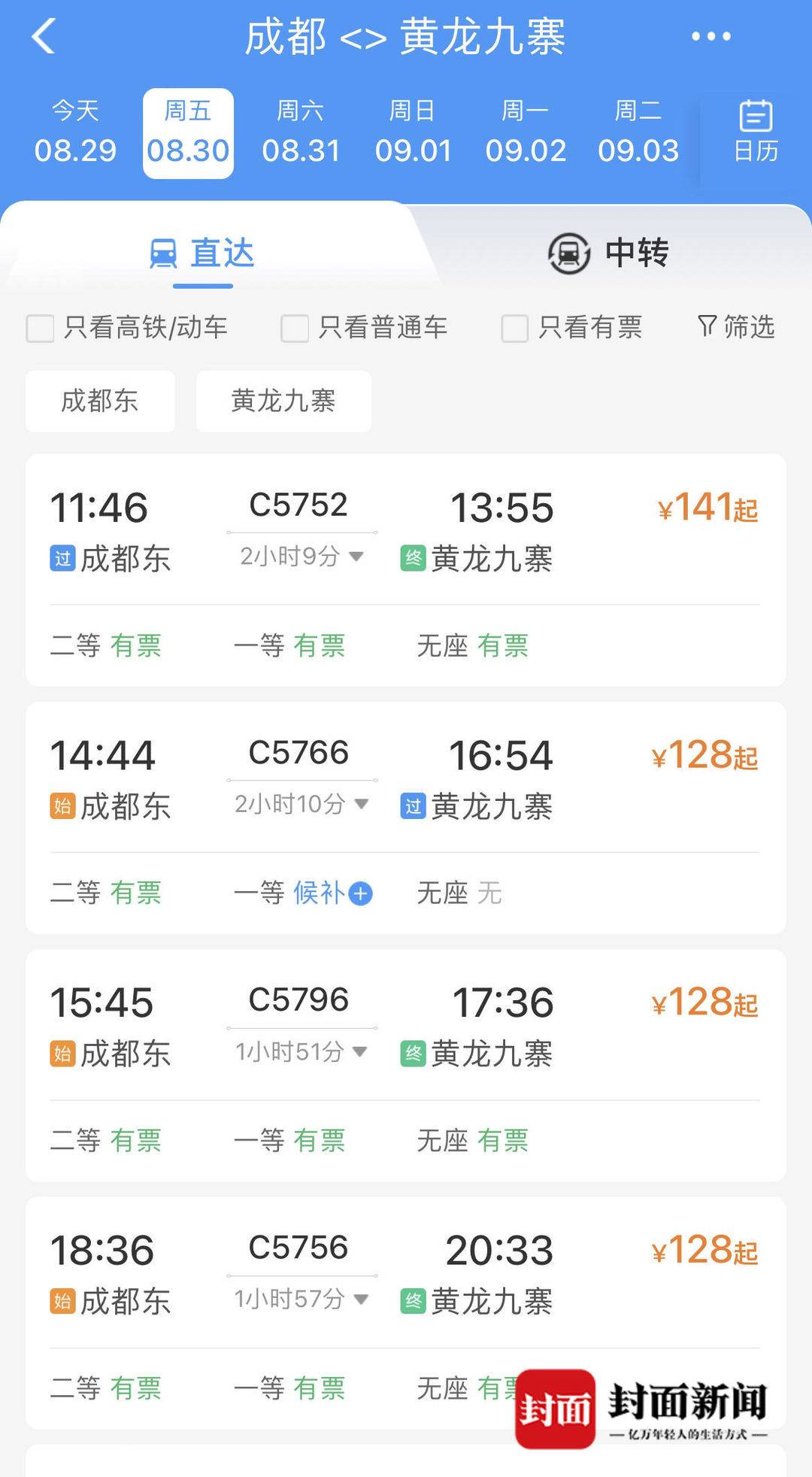The image size is (812, 1477).
Task: Switch to the 中转 transfer tab
Action: pyautogui.click(x=609, y=253)
